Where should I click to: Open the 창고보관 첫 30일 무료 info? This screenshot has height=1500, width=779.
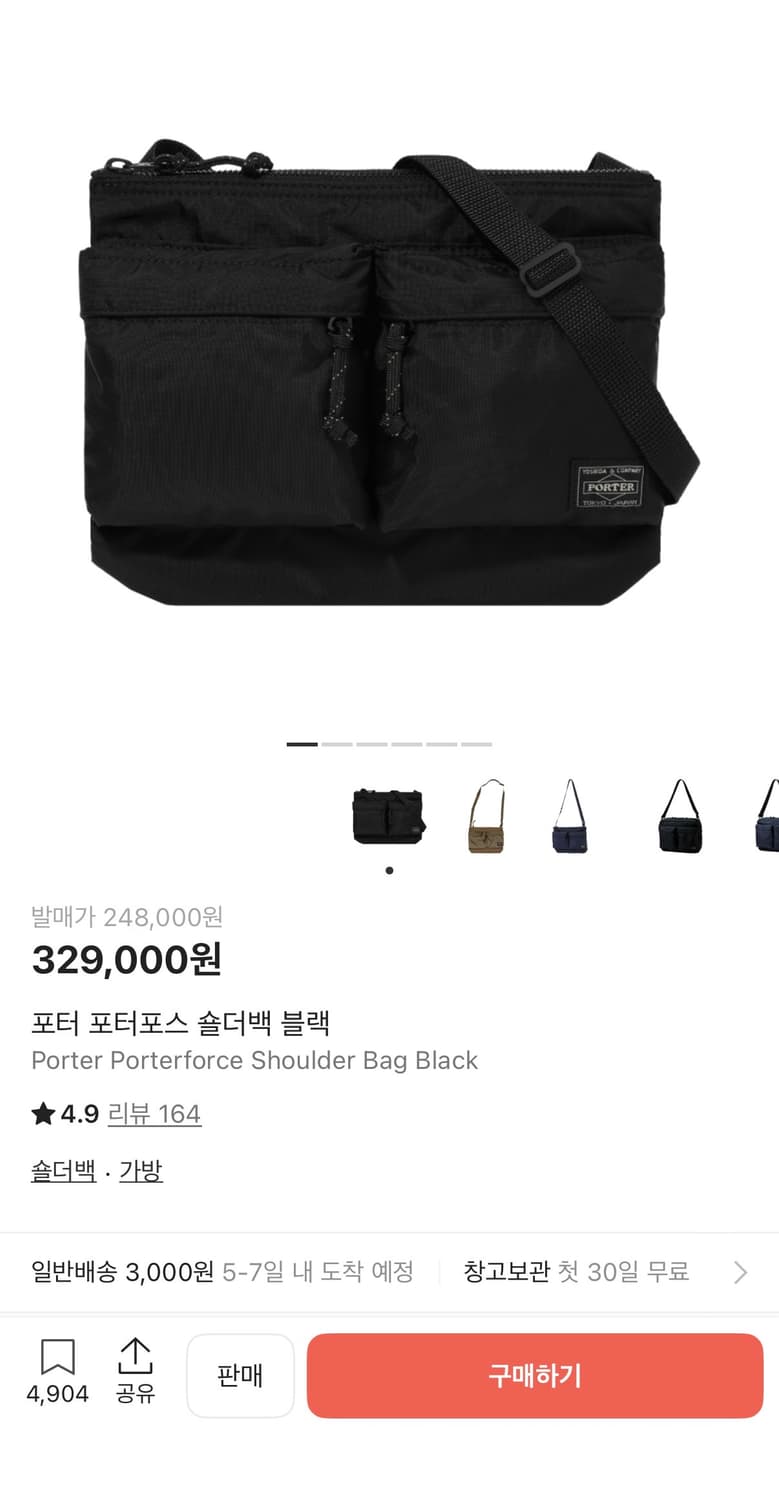point(577,1271)
